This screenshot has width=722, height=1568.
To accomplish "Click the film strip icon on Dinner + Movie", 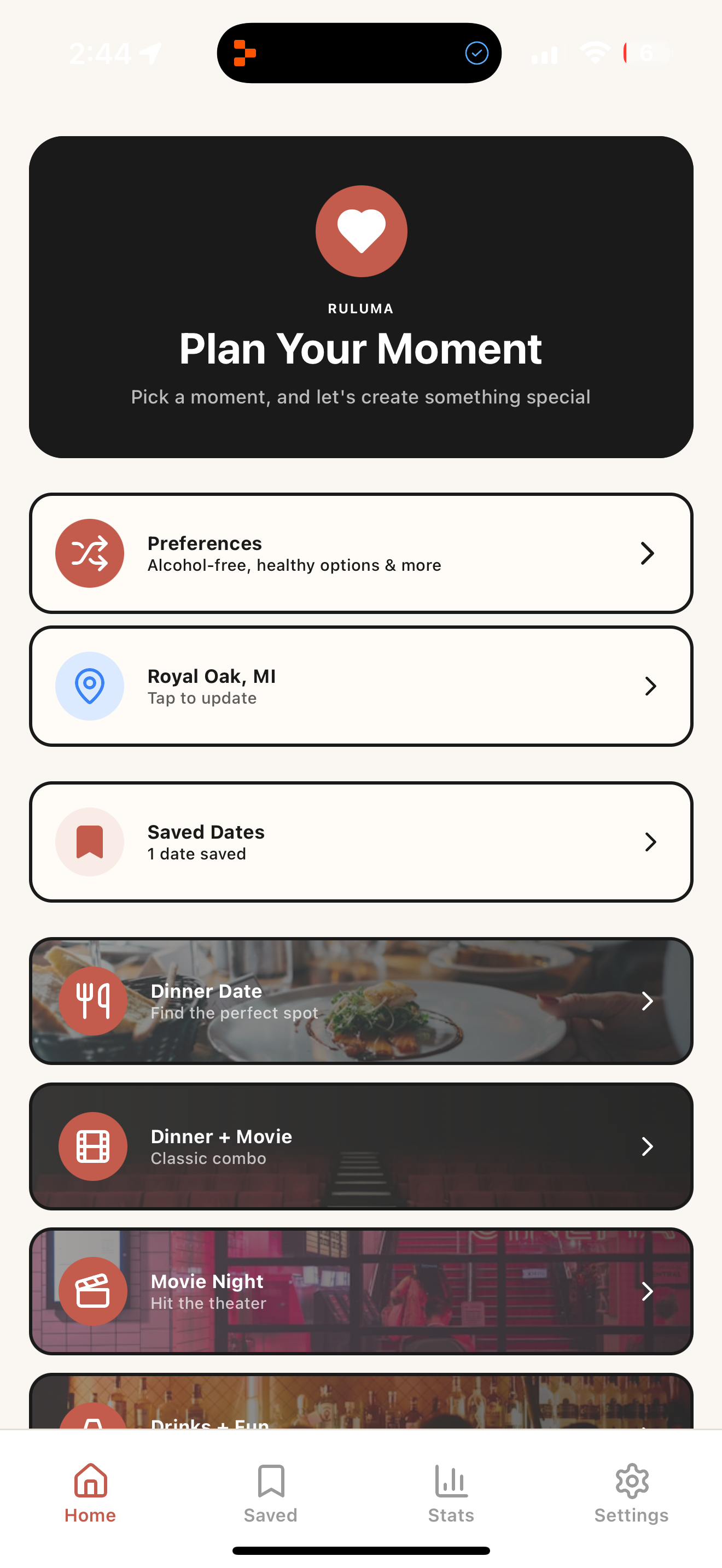I will tap(92, 1146).
